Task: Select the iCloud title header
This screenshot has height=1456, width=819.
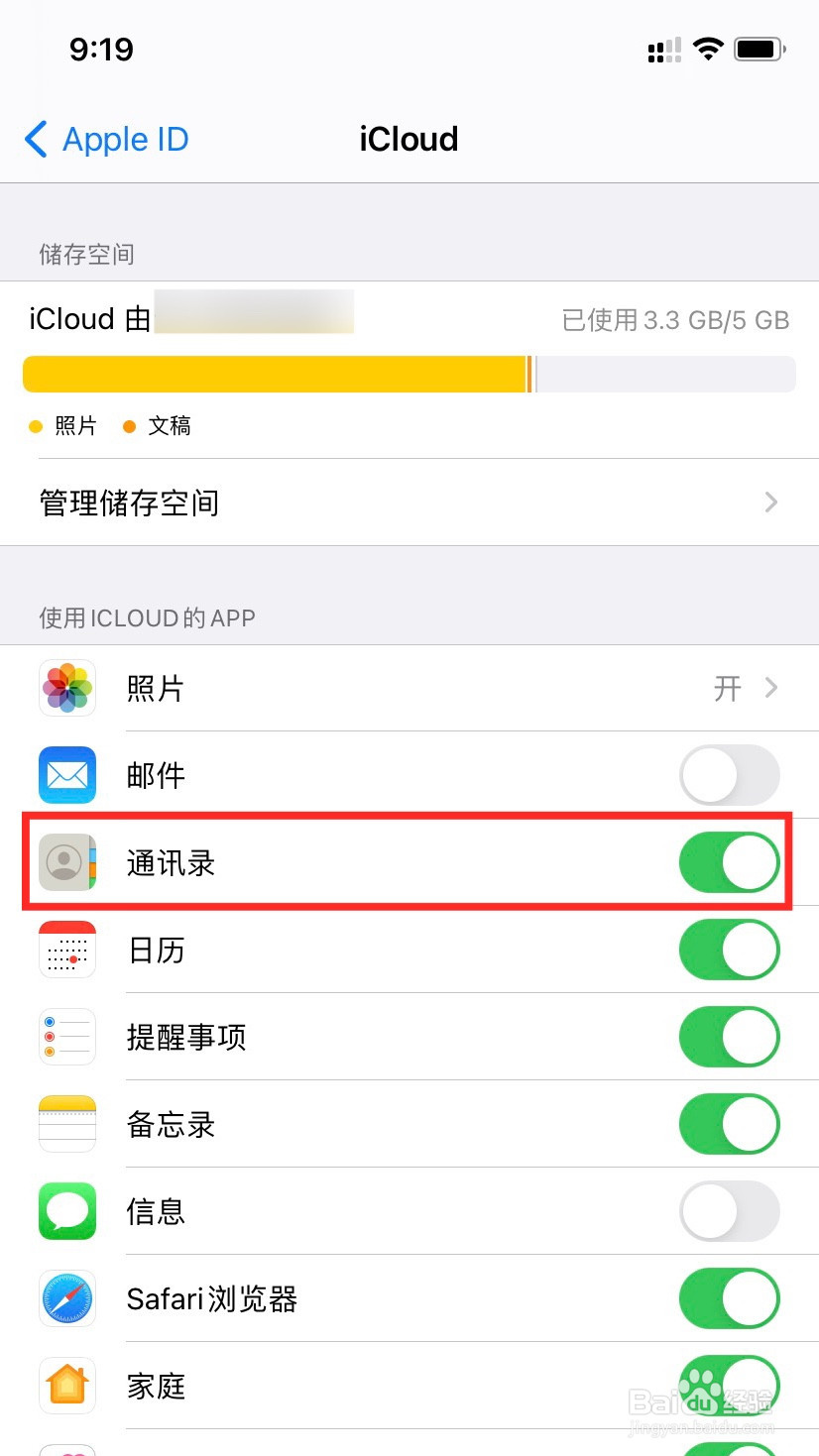Action: click(x=409, y=139)
